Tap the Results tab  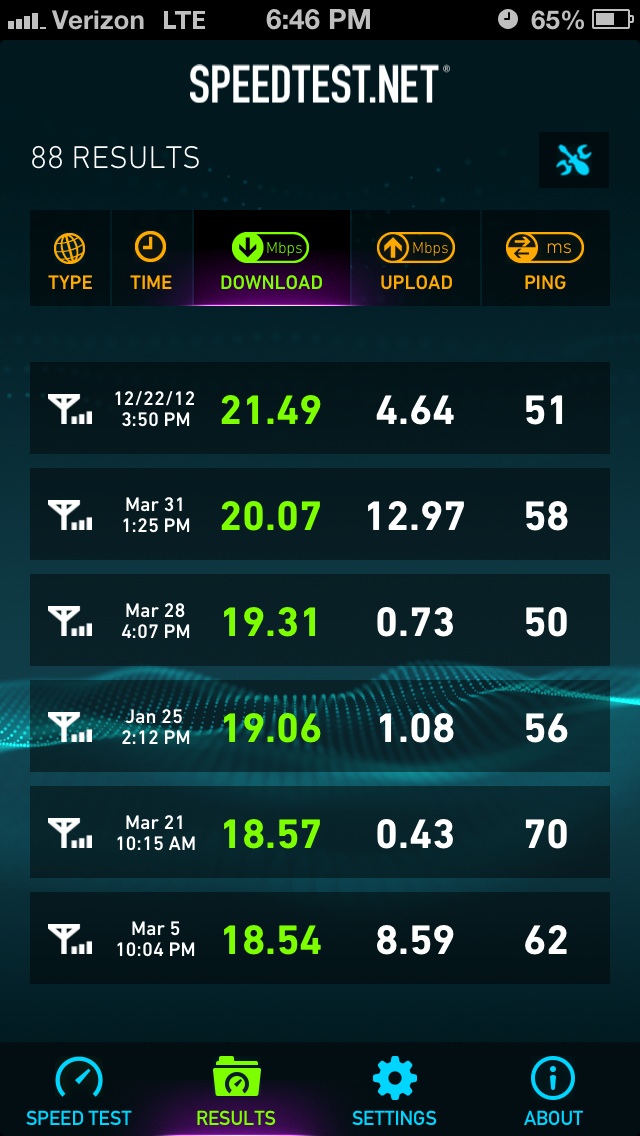[236, 1090]
